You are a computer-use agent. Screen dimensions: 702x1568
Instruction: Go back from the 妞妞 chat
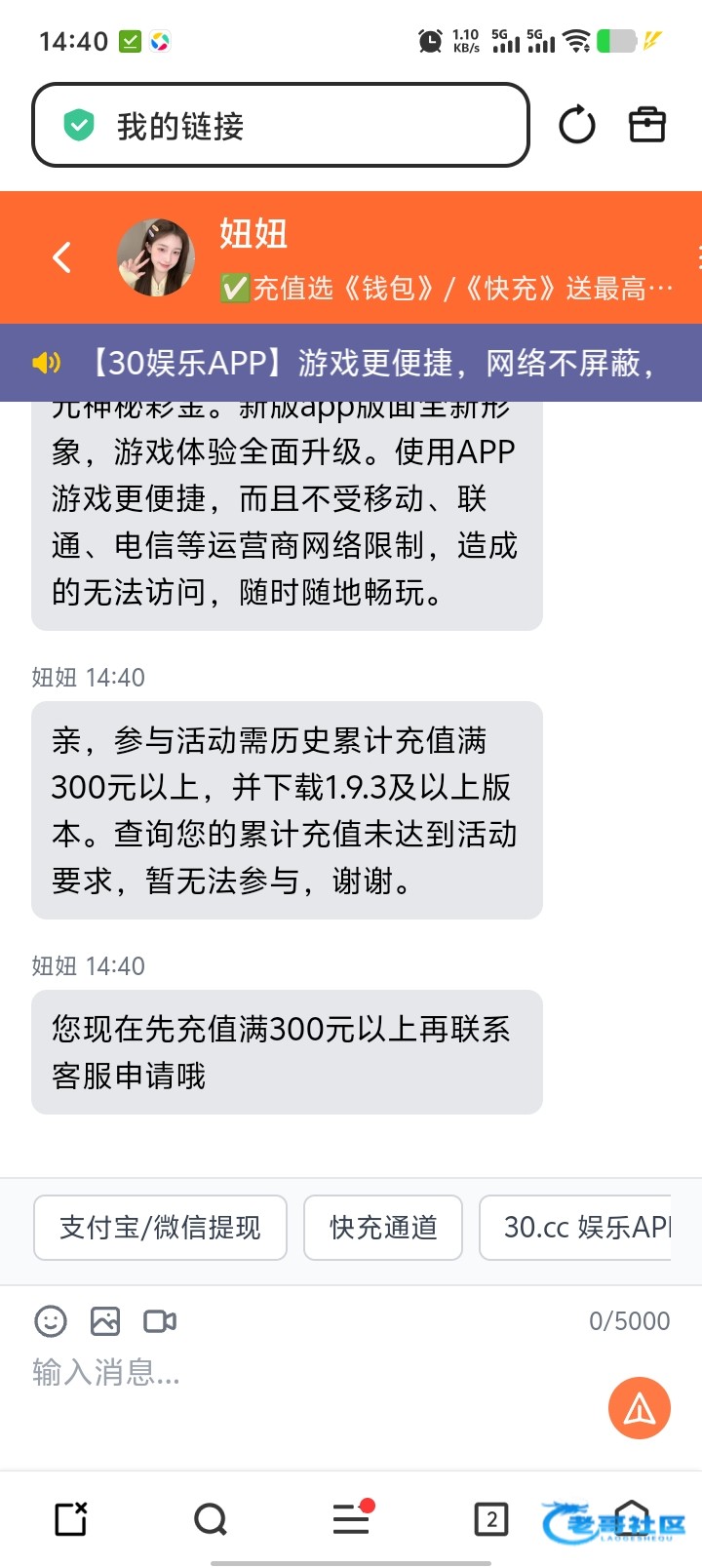tap(61, 257)
